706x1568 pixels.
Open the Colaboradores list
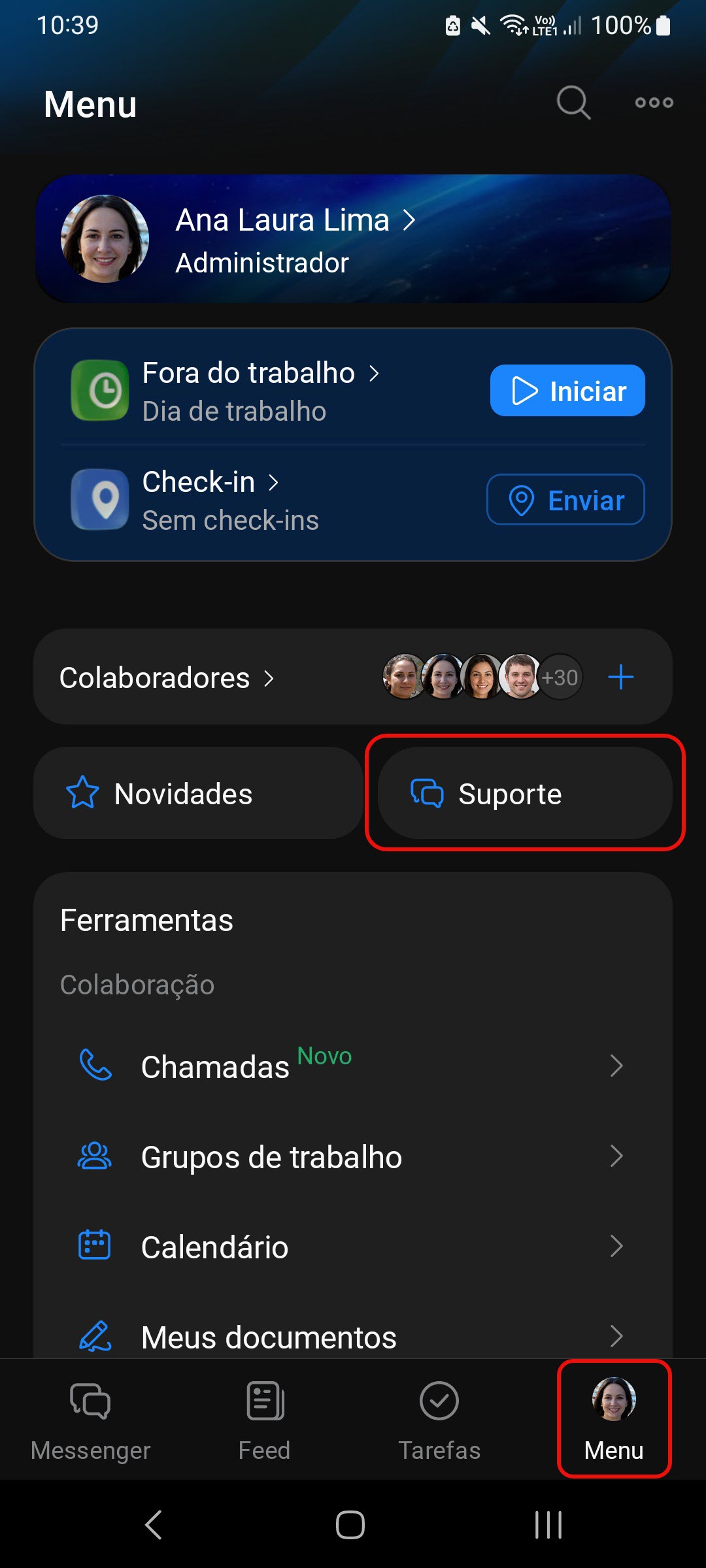[x=167, y=678]
